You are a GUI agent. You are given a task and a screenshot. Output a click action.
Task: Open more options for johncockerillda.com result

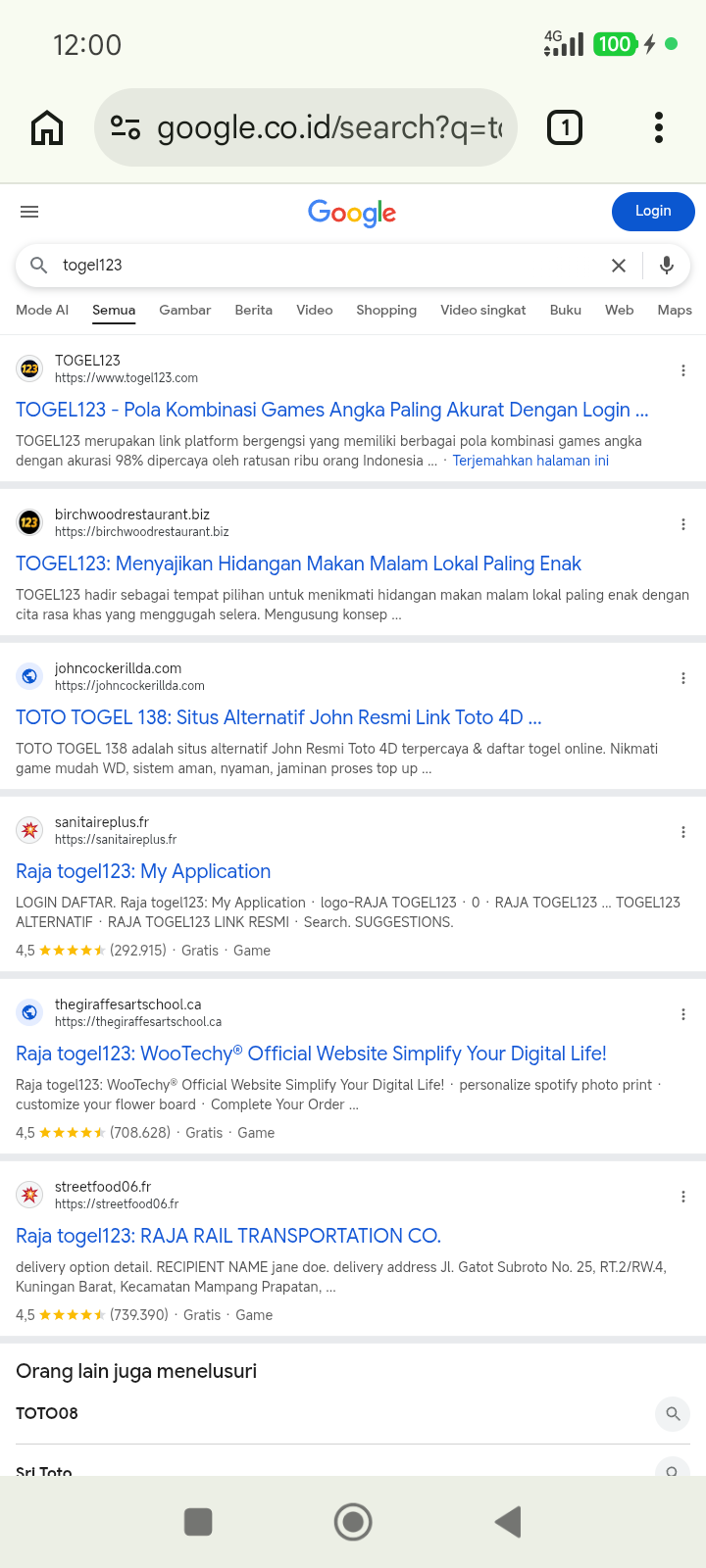pyautogui.click(x=683, y=678)
